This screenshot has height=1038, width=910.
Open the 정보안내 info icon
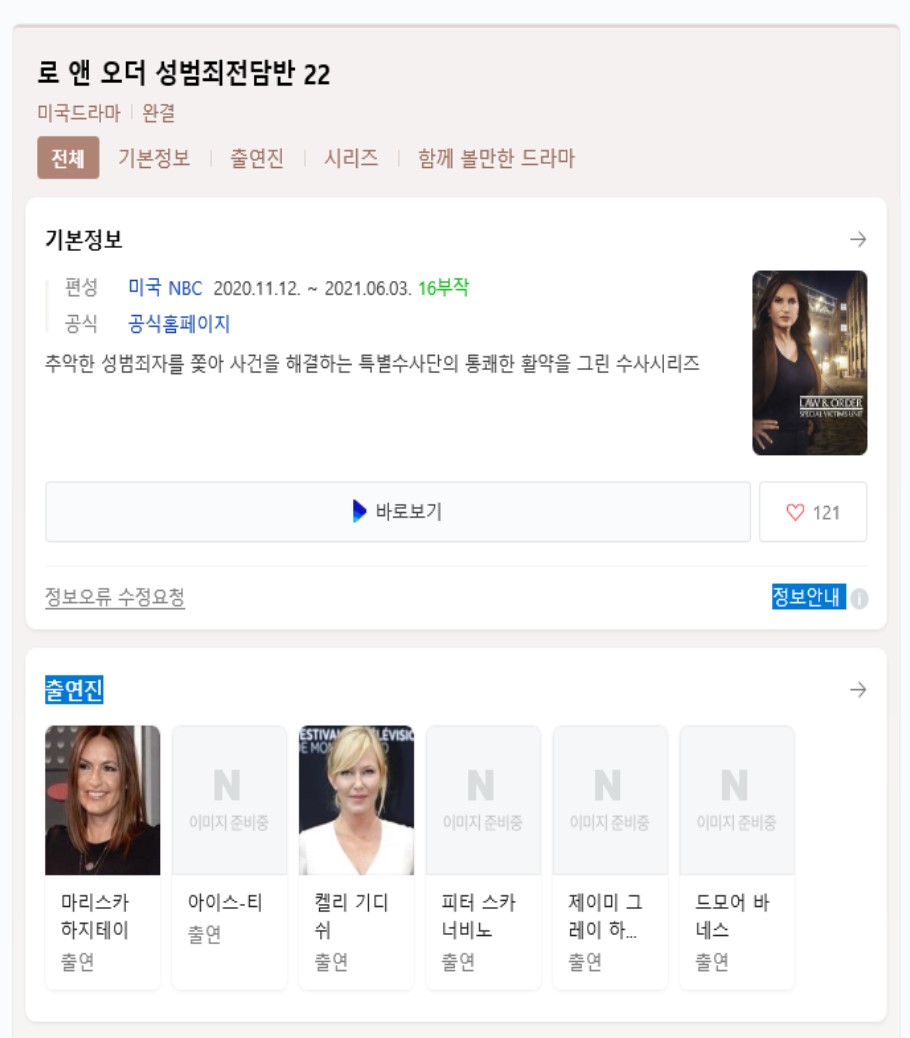click(860, 599)
